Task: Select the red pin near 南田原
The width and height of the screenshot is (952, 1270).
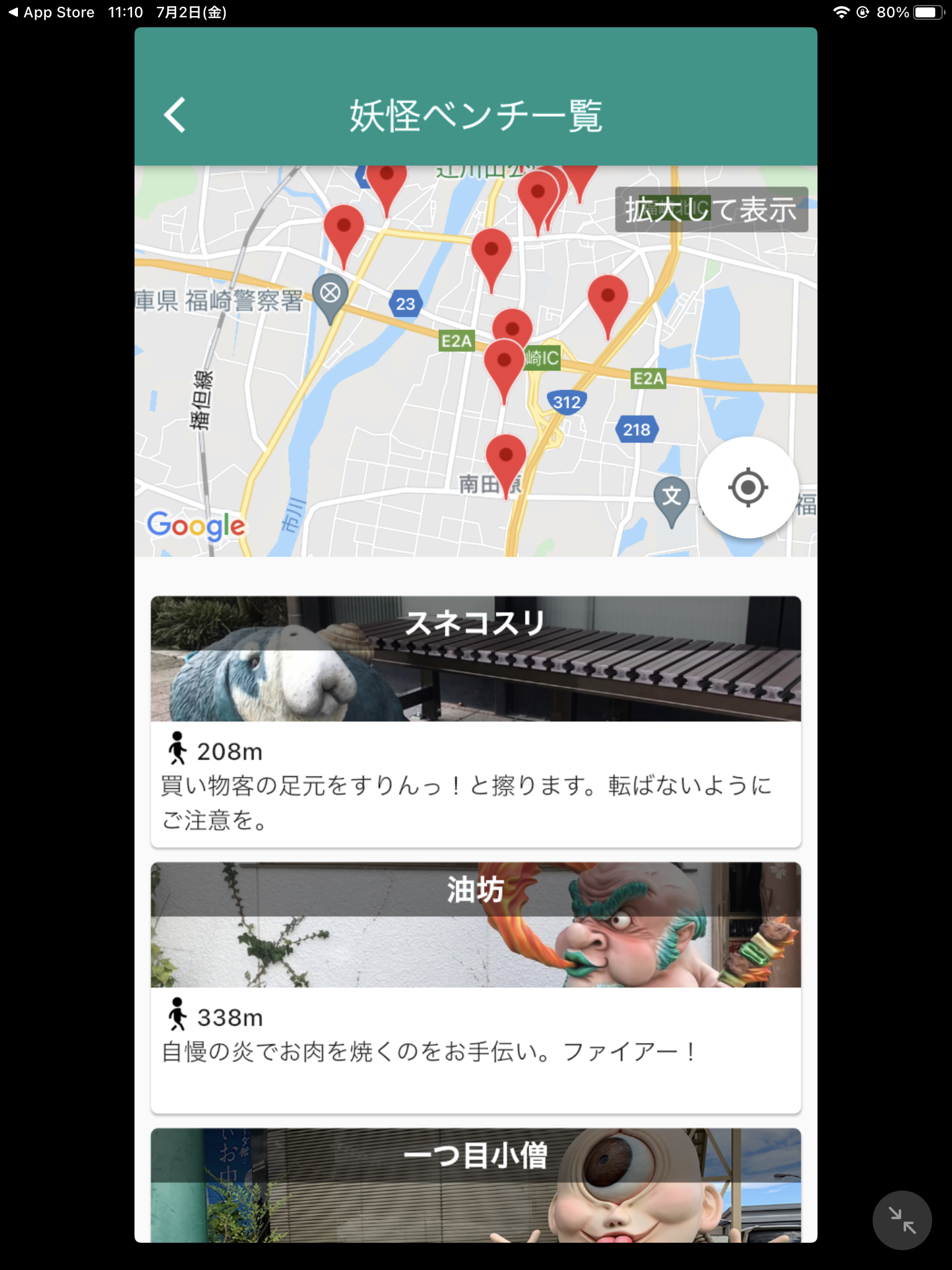Action: pos(506,459)
